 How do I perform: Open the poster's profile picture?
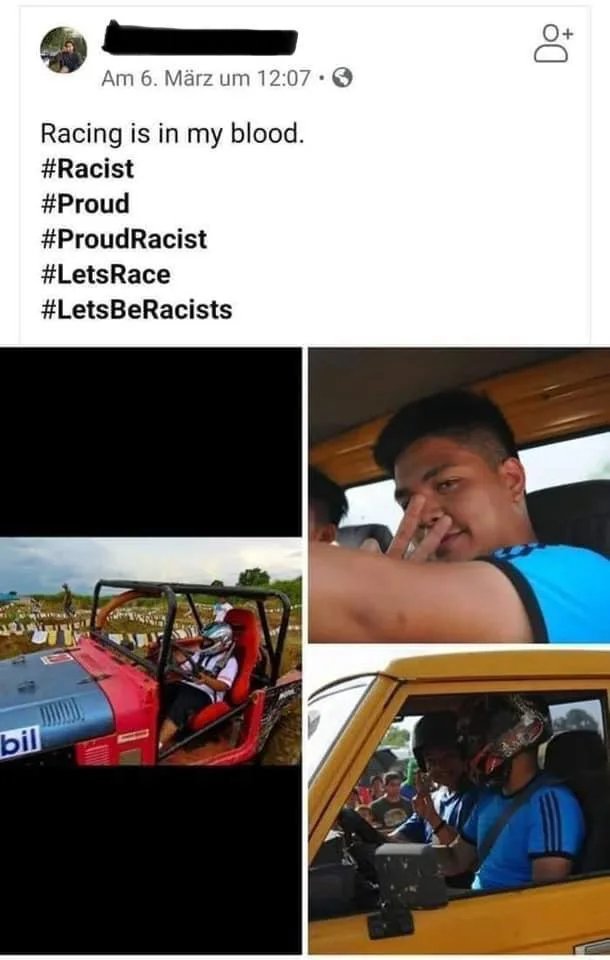63,50
